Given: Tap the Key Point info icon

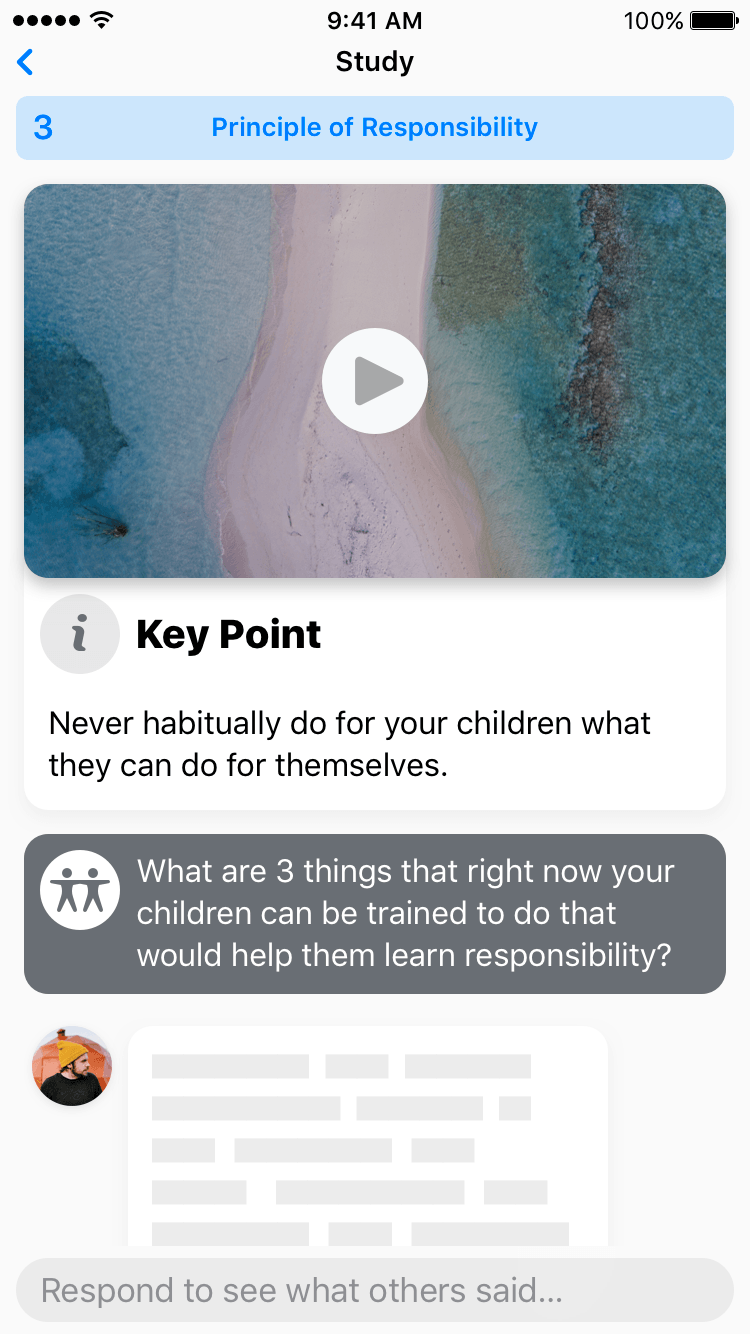Looking at the screenshot, I should (80, 634).
